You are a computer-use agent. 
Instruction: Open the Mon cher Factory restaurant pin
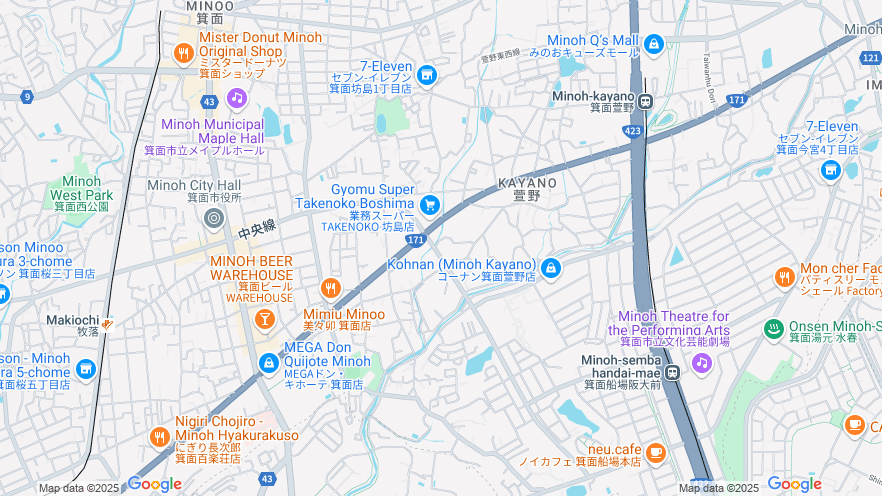pos(785,278)
